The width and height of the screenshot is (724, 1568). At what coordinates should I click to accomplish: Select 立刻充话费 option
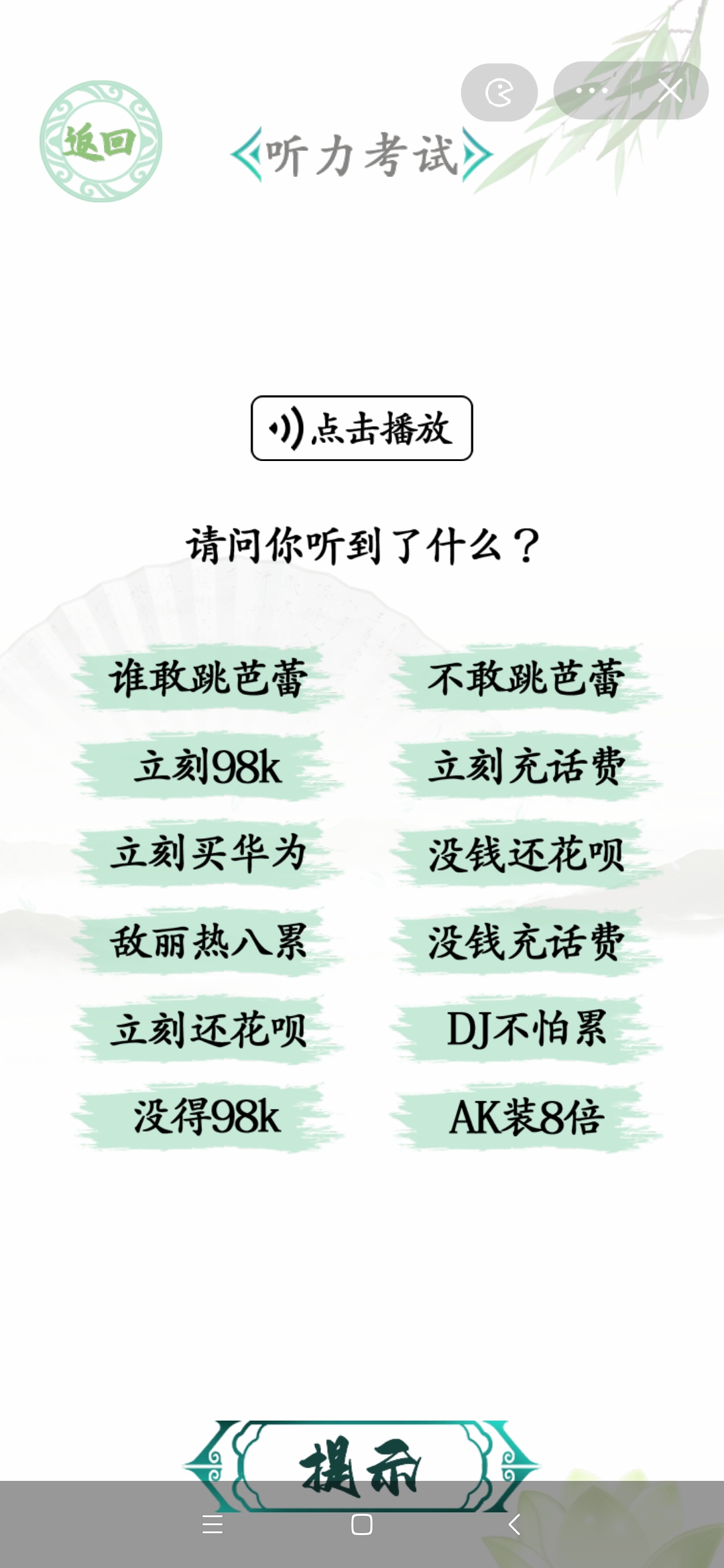526,767
